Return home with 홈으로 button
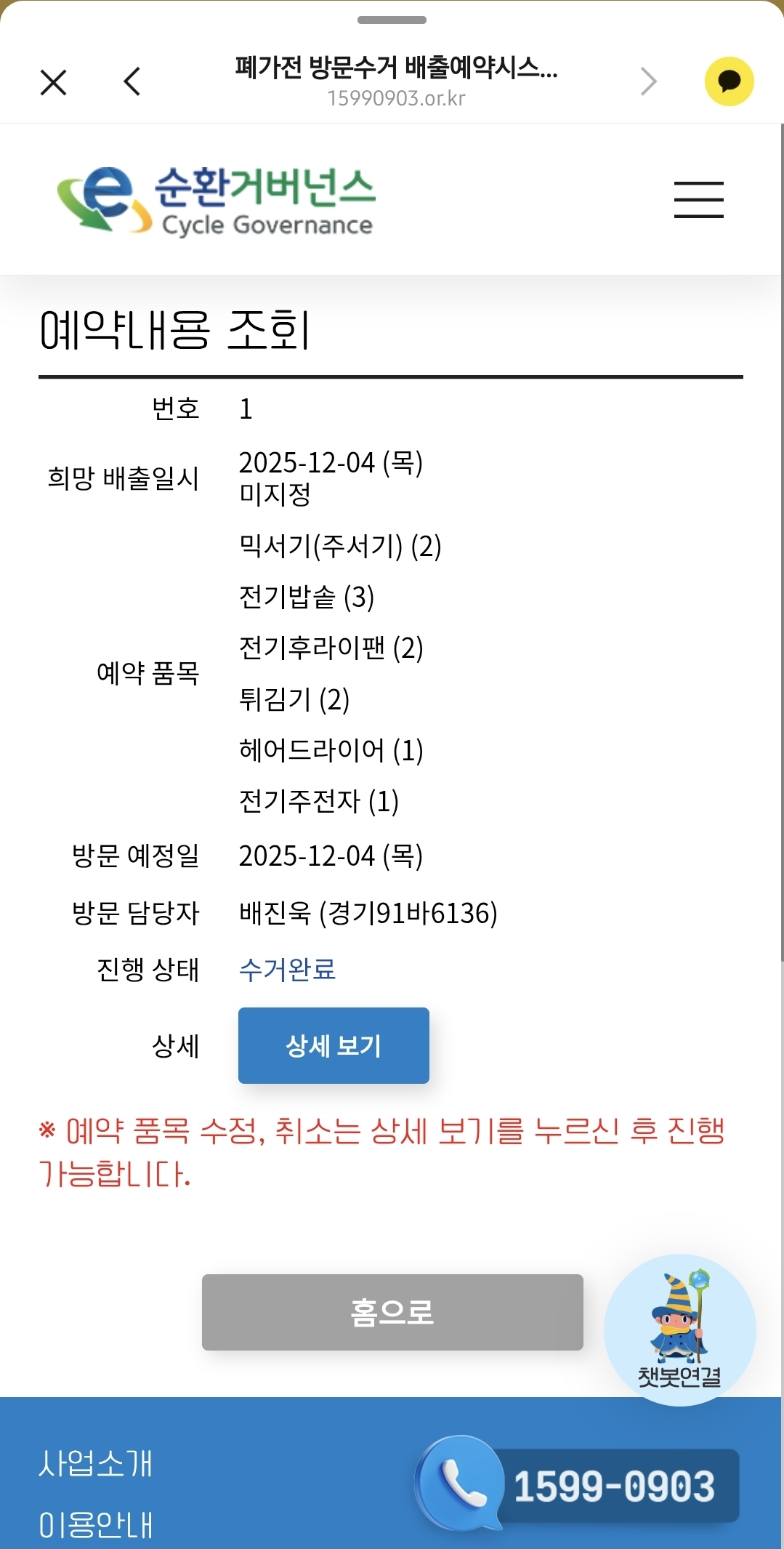784x1549 pixels. pos(392,1312)
